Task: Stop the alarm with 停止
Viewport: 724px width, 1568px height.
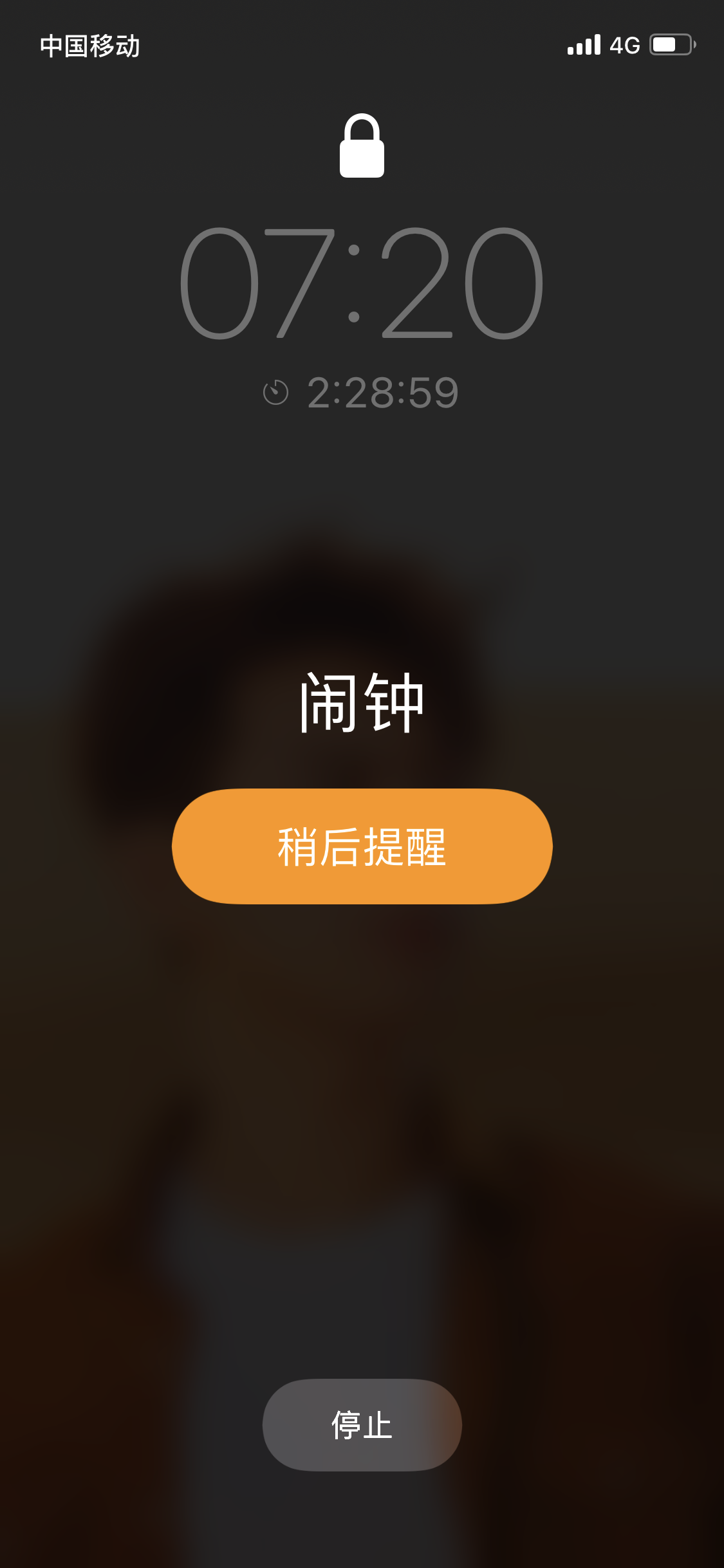Action: pyautogui.click(x=362, y=1424)
